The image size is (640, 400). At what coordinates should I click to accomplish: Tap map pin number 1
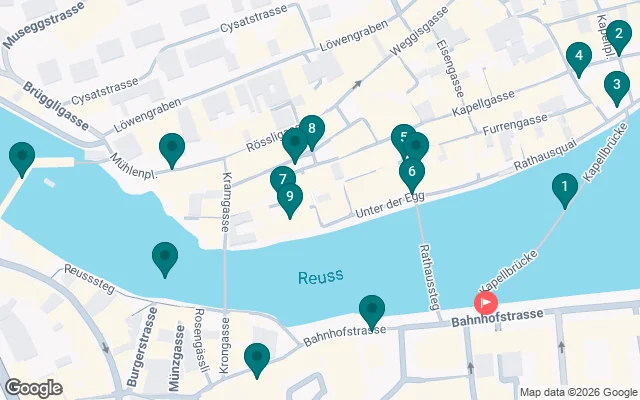click(565, 188)
